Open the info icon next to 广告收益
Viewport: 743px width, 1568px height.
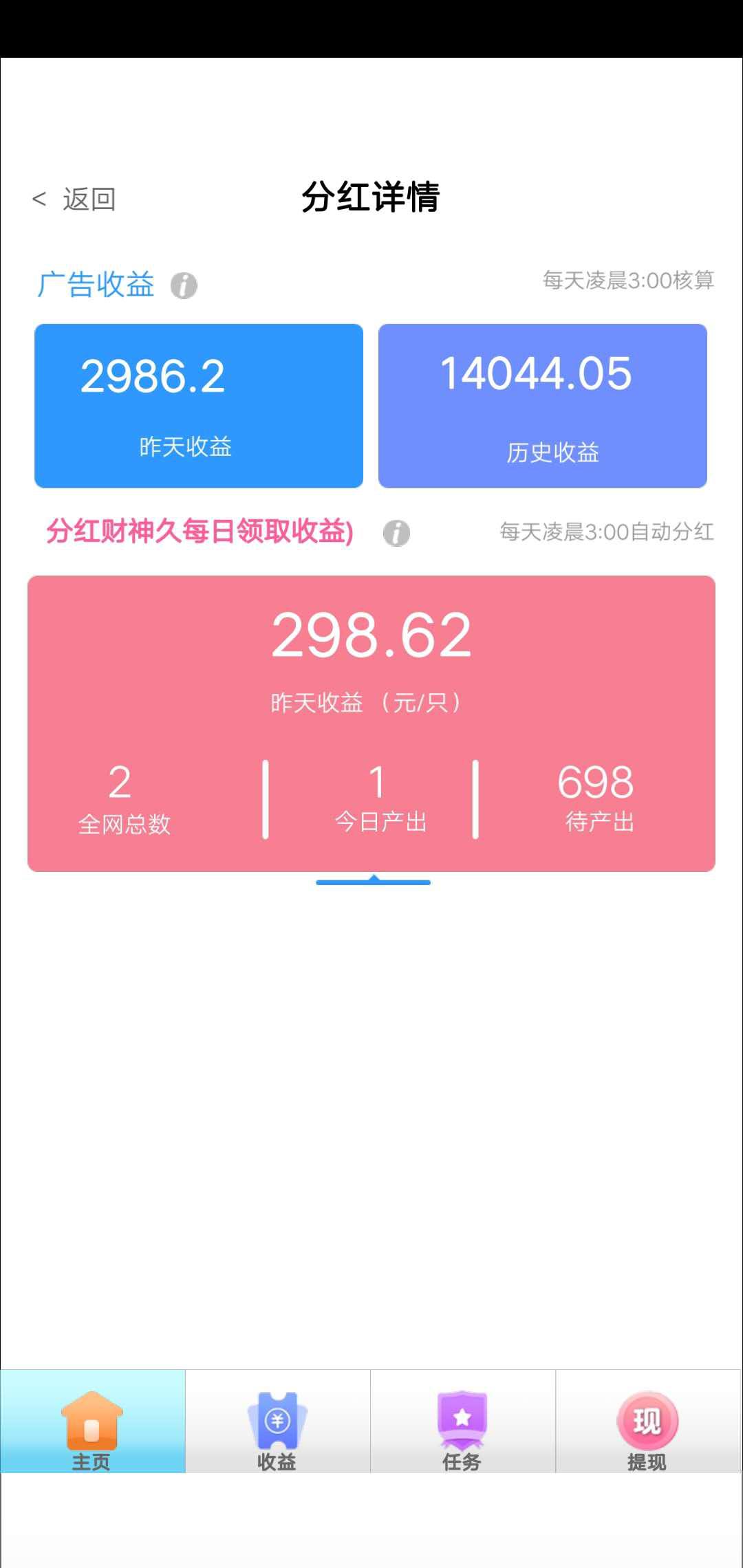(x=184, y=284)
